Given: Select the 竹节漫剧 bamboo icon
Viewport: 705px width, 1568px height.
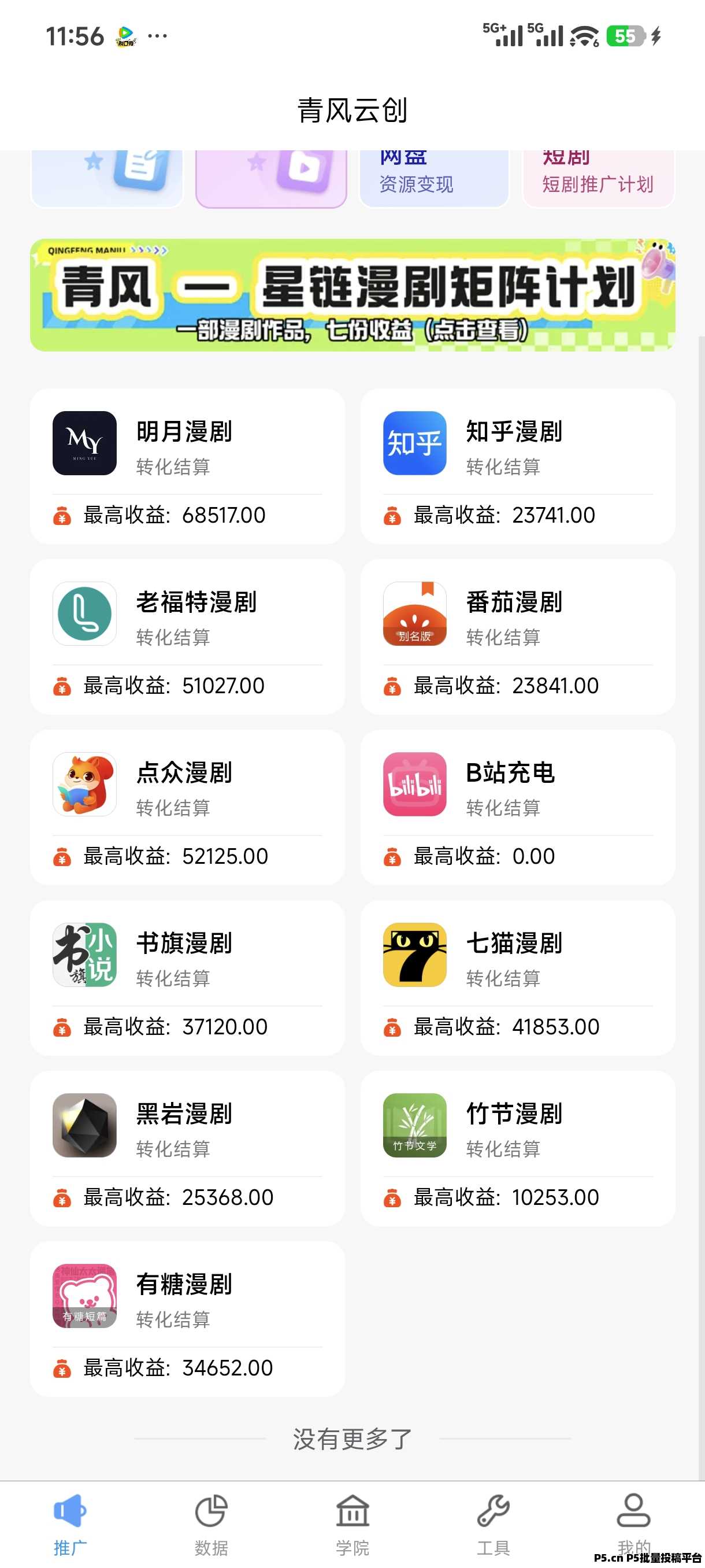Looking at the screenshot, I should (x=414, y=1126).
